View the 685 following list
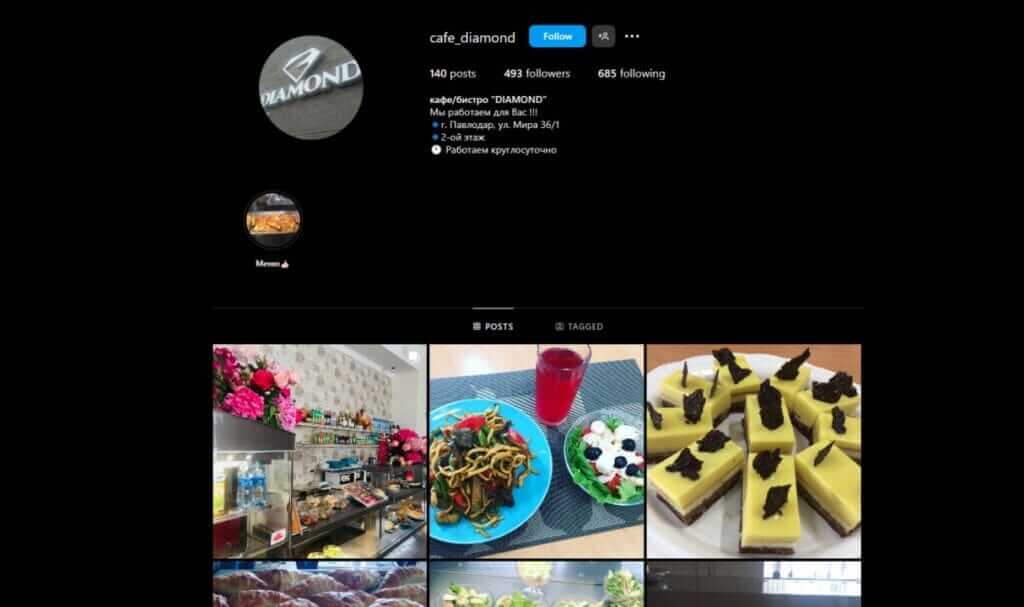 tap(631, 74)
